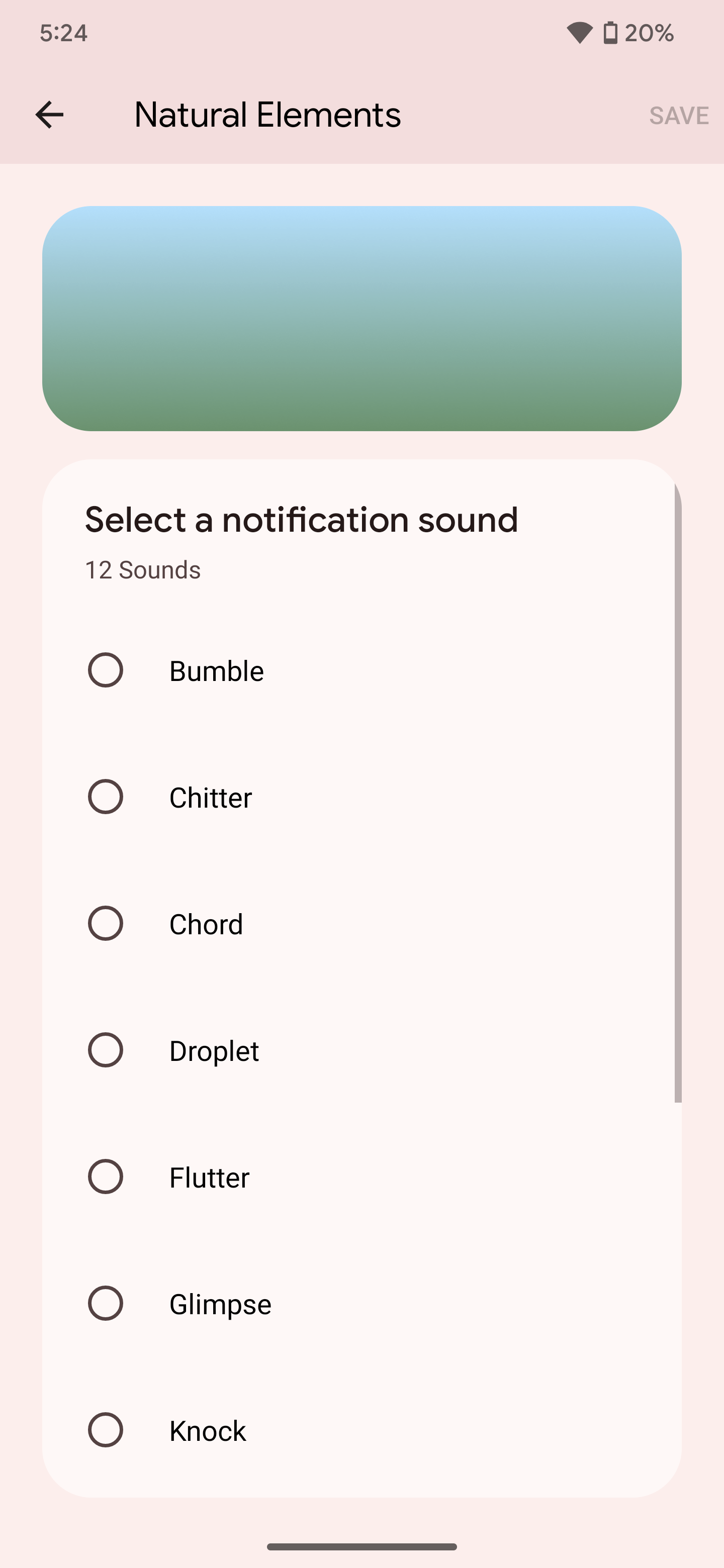
Task: Choose Chitter as the notification sound
Action: 106,797
